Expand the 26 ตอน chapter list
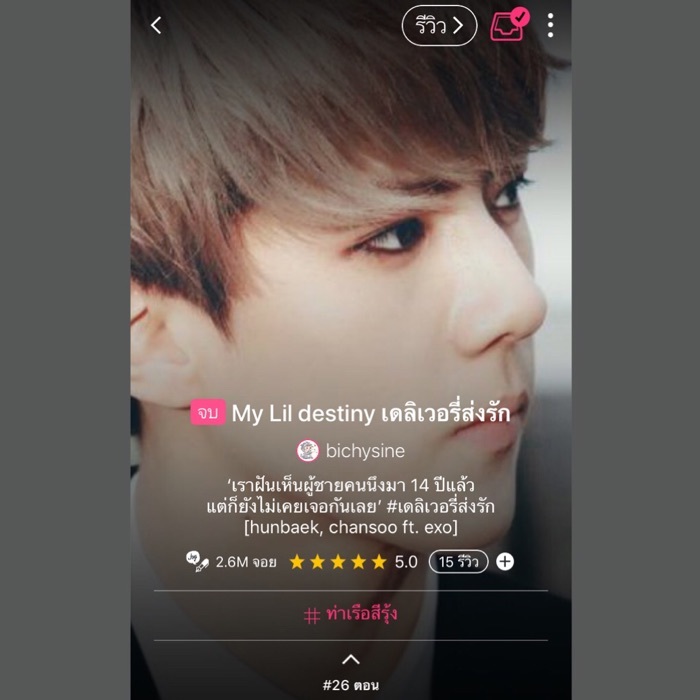This screenshot has width=700, height=700. [350, 671]
